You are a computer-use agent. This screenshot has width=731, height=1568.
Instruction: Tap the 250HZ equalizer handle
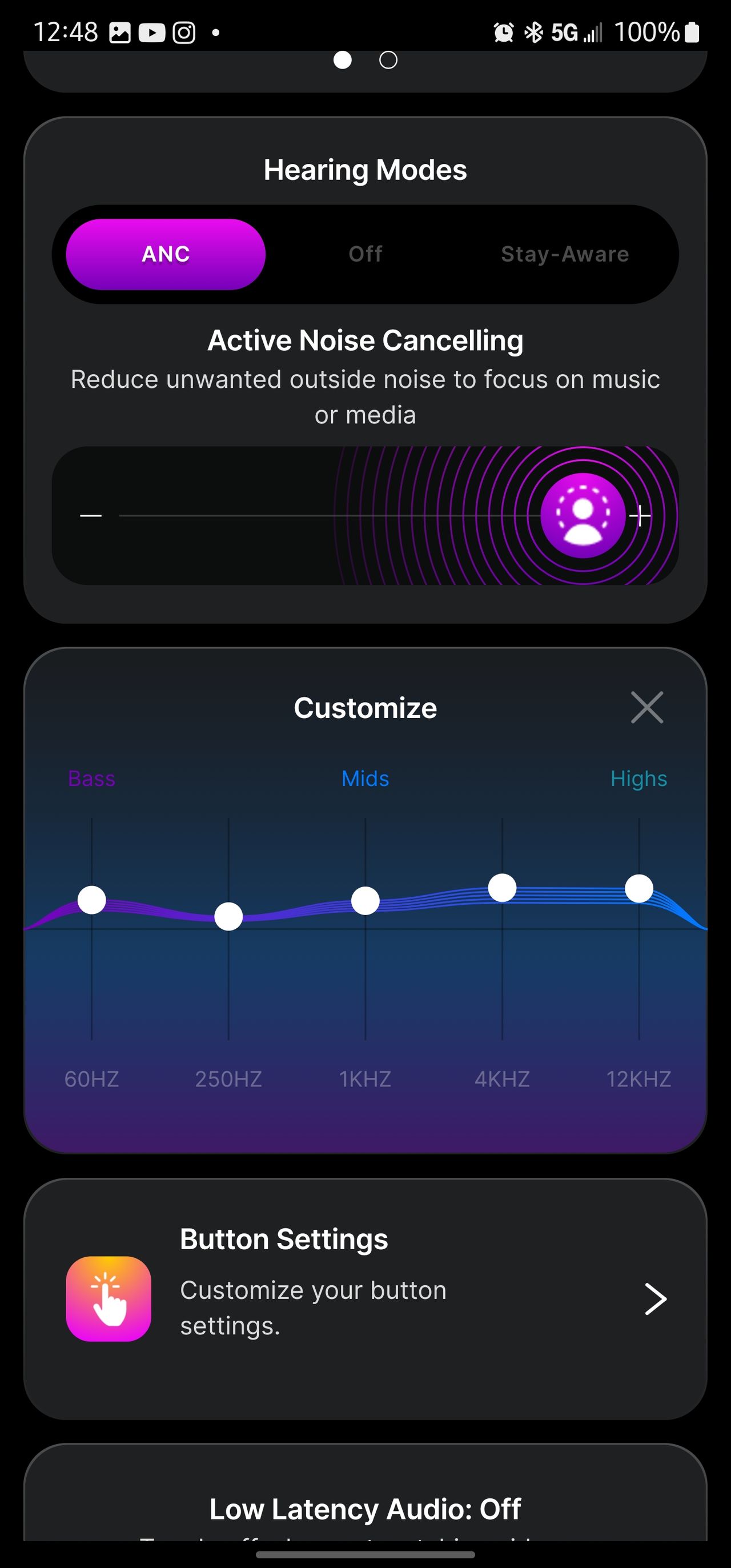[229, 916]
